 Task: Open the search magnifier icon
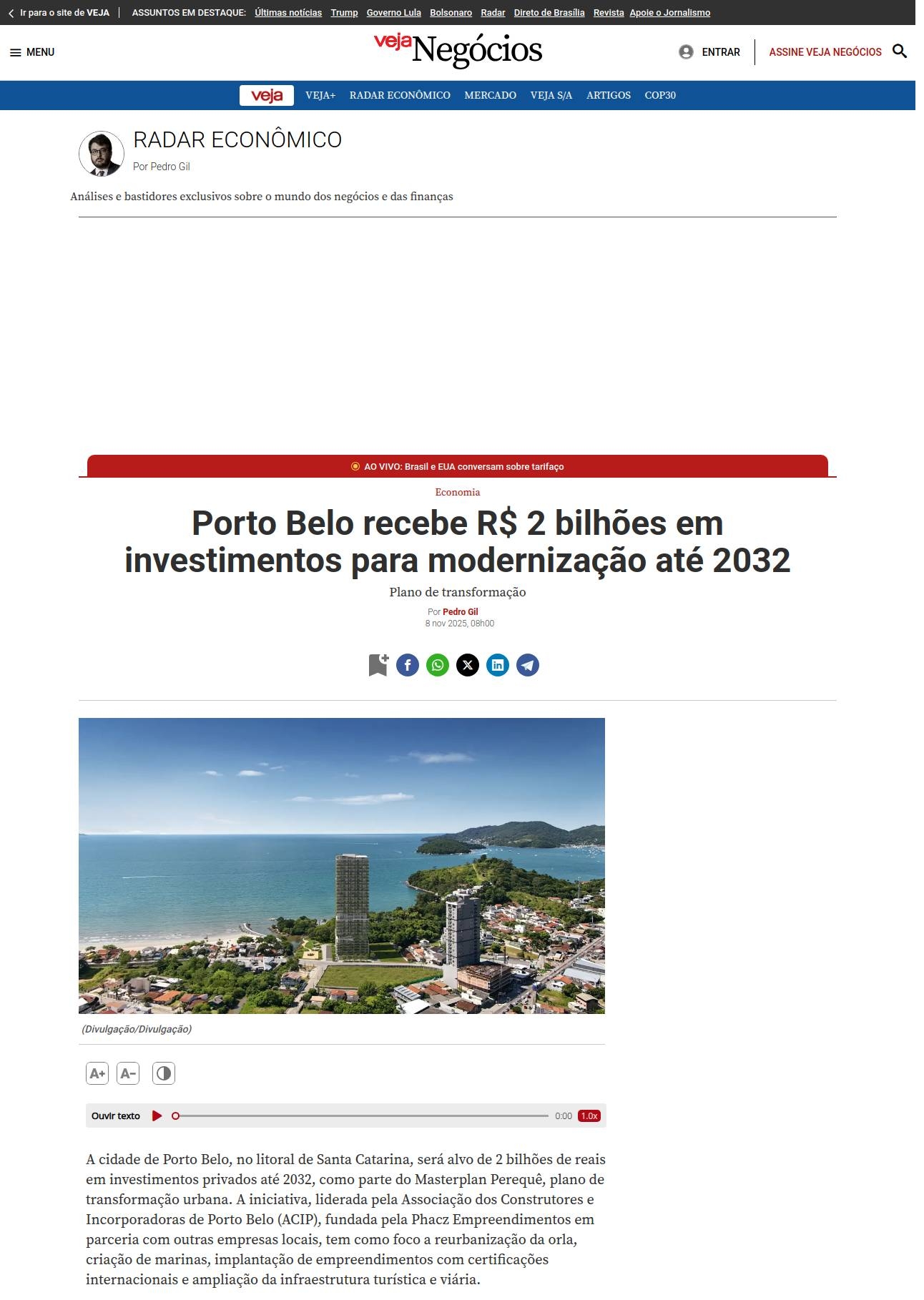[900, 51]
